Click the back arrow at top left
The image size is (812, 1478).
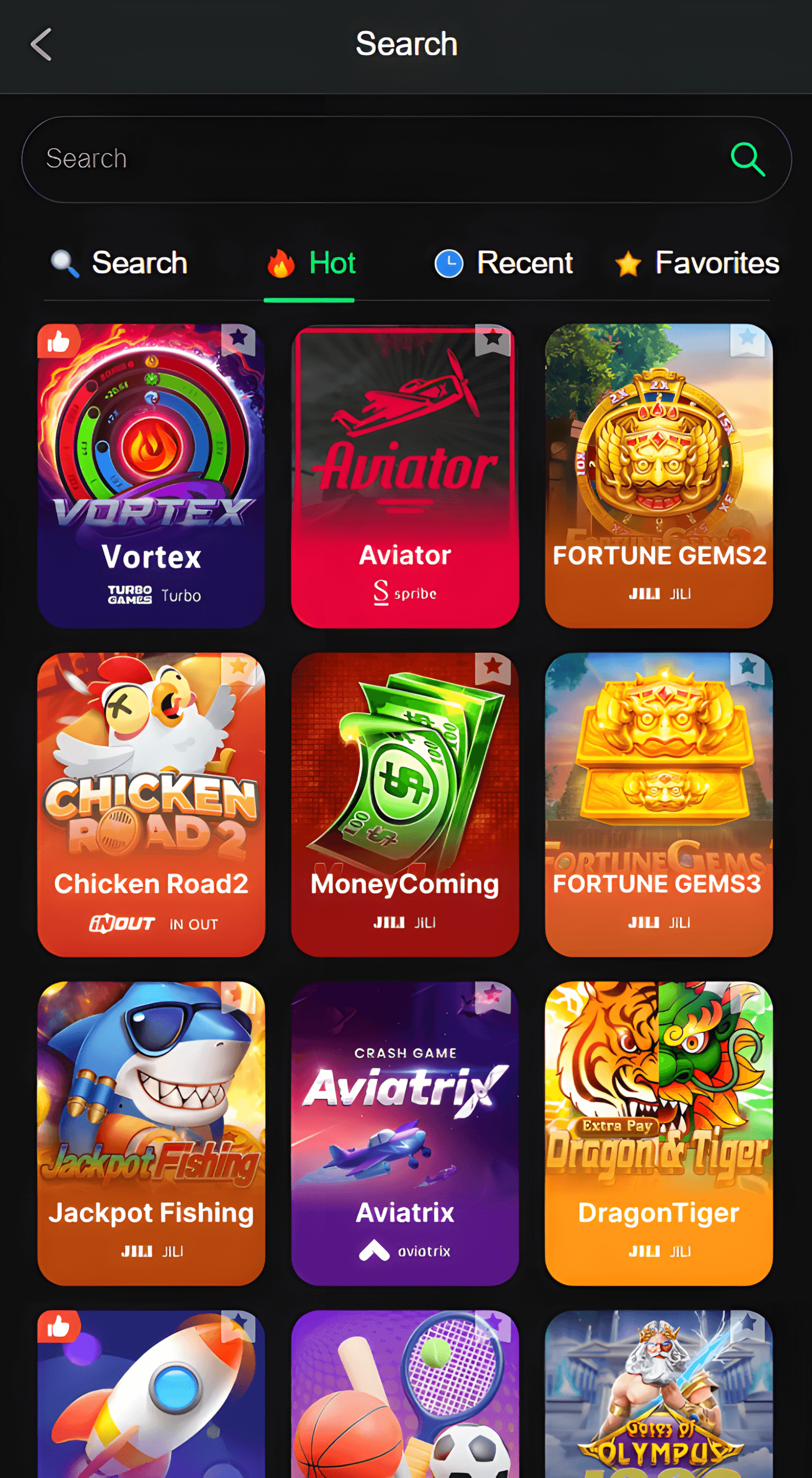(x=41, y=44)
